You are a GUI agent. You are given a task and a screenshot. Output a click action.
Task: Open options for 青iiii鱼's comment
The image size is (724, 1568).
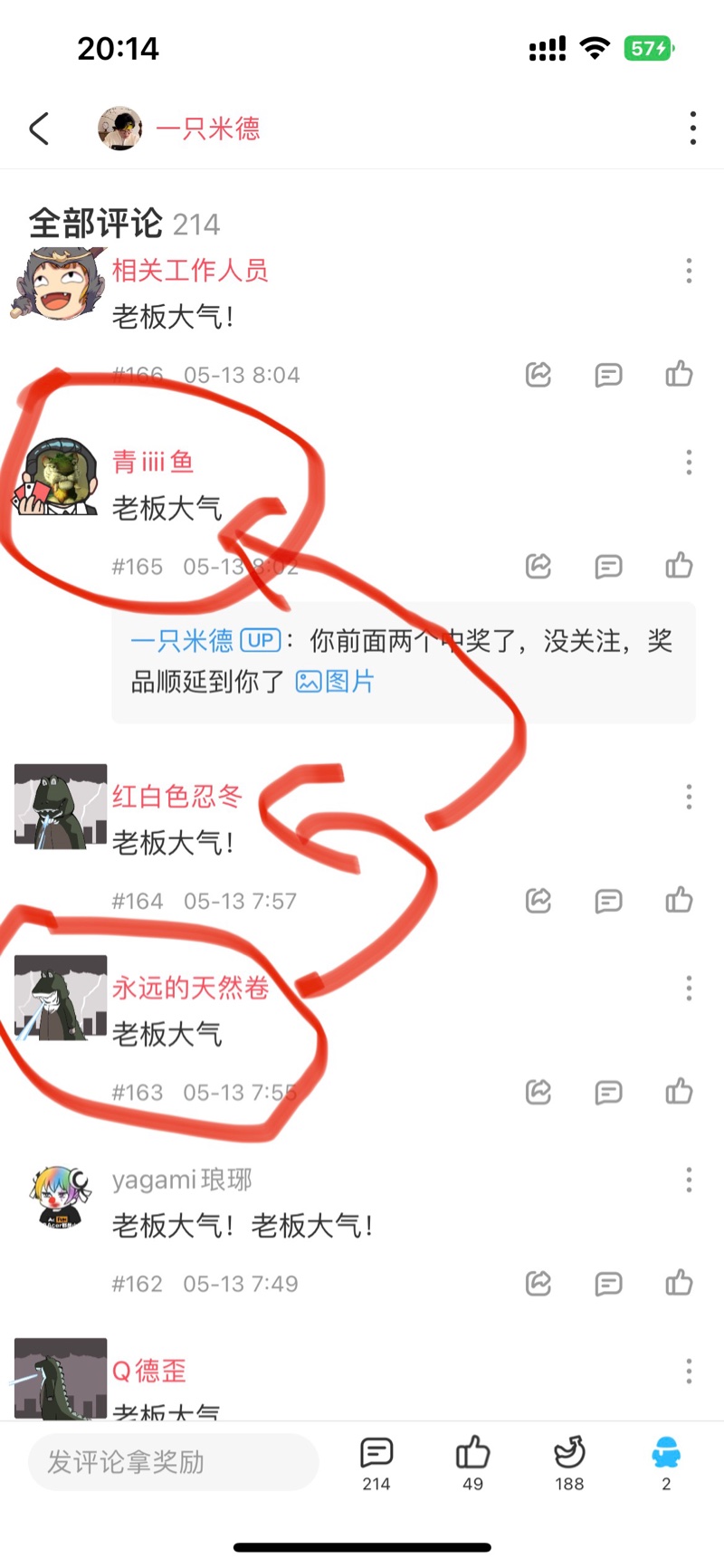(689, 462)
